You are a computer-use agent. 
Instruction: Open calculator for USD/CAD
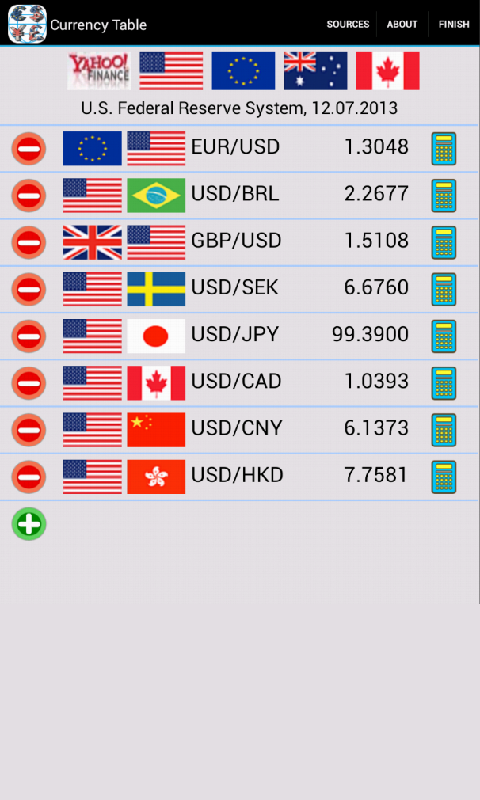click(444, 383)
